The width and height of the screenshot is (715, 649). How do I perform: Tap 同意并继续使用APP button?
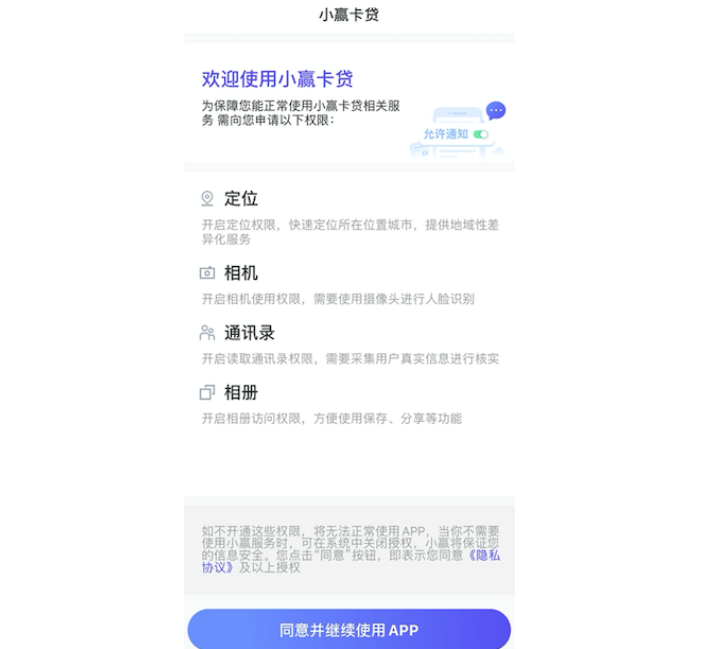coord(349,630)
